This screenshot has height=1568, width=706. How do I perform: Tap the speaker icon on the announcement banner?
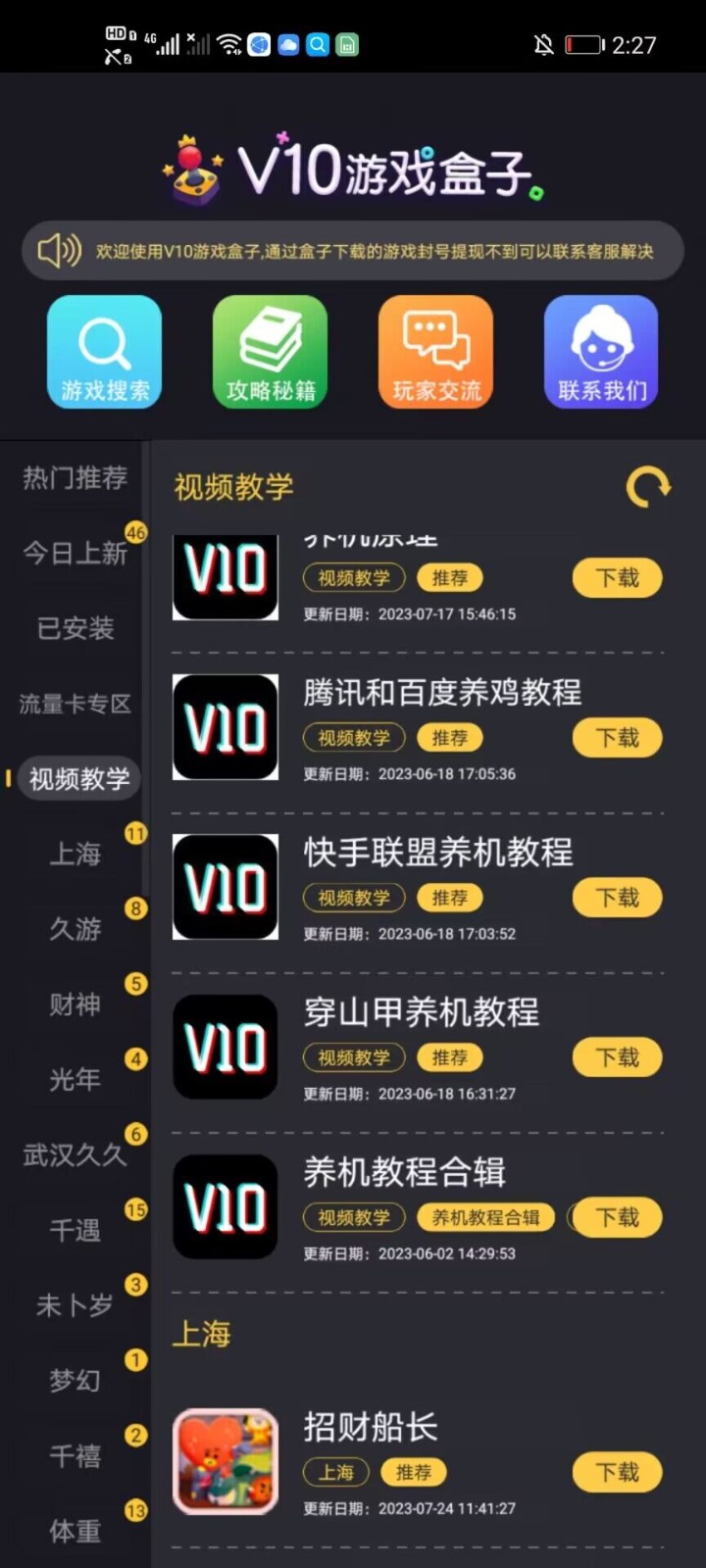coord(59,251)
